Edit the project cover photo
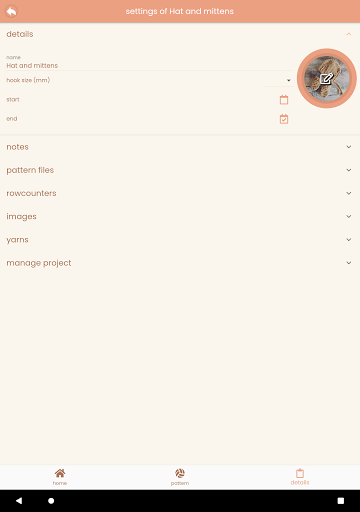The height and width of the screenshot is (512, 360). tap(327, 78)
